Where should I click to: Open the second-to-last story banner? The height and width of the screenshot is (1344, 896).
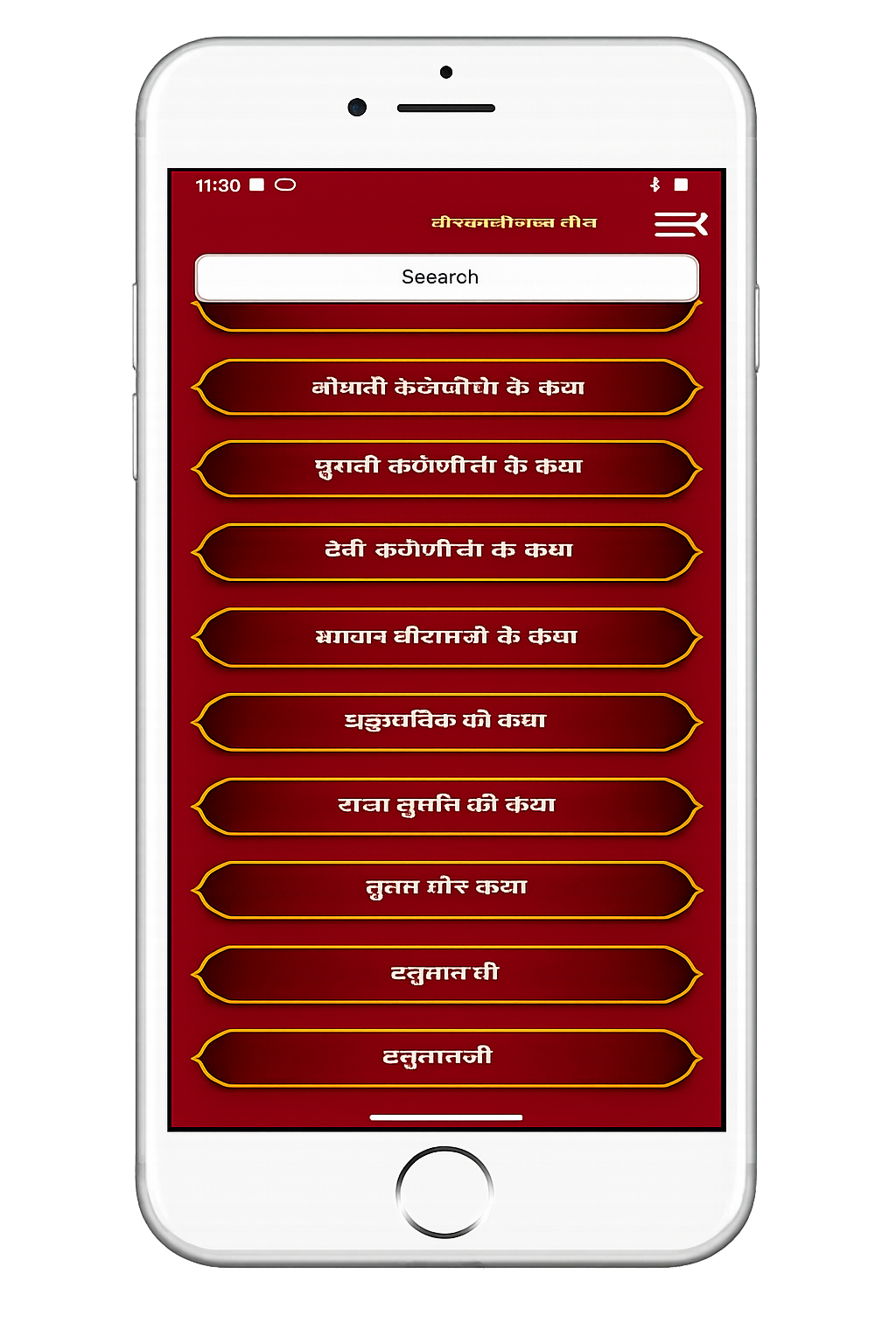pos(448,972)
